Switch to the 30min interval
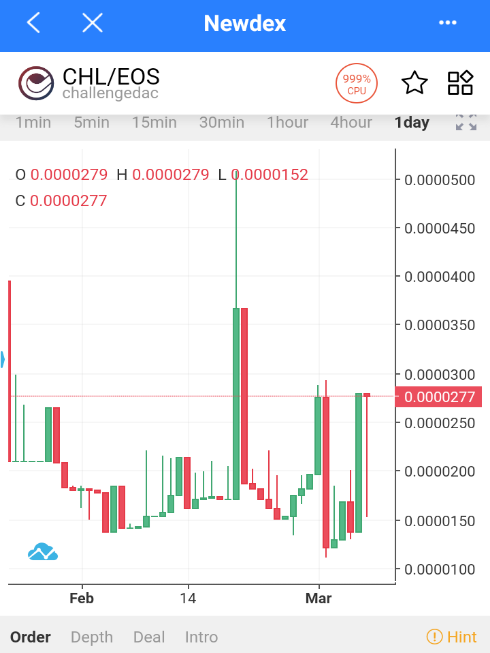Image resolution: width=490 pixels, height=653 pixels. coord(221,122)
